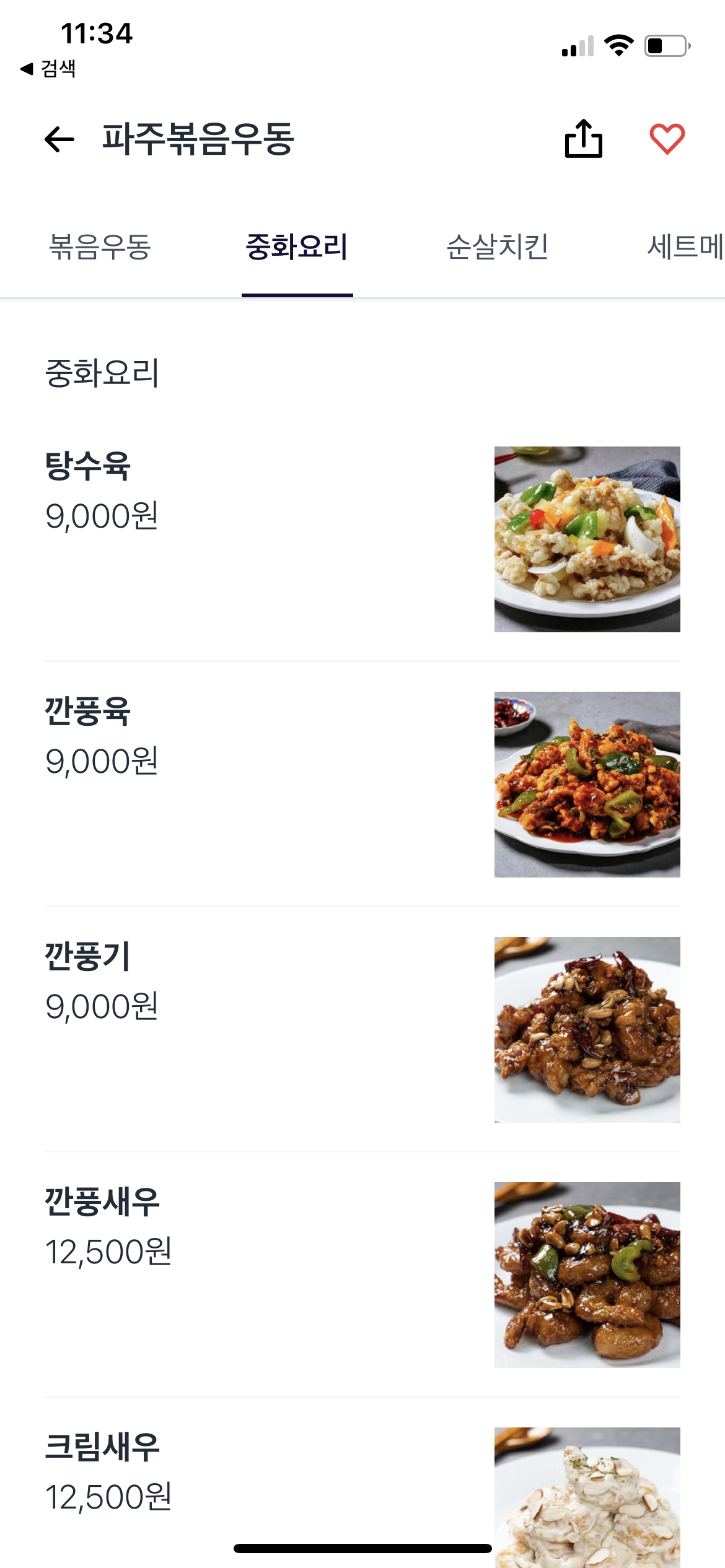
Task: Return to 검색 via status bar back link
Action: [x=48, y=68]
